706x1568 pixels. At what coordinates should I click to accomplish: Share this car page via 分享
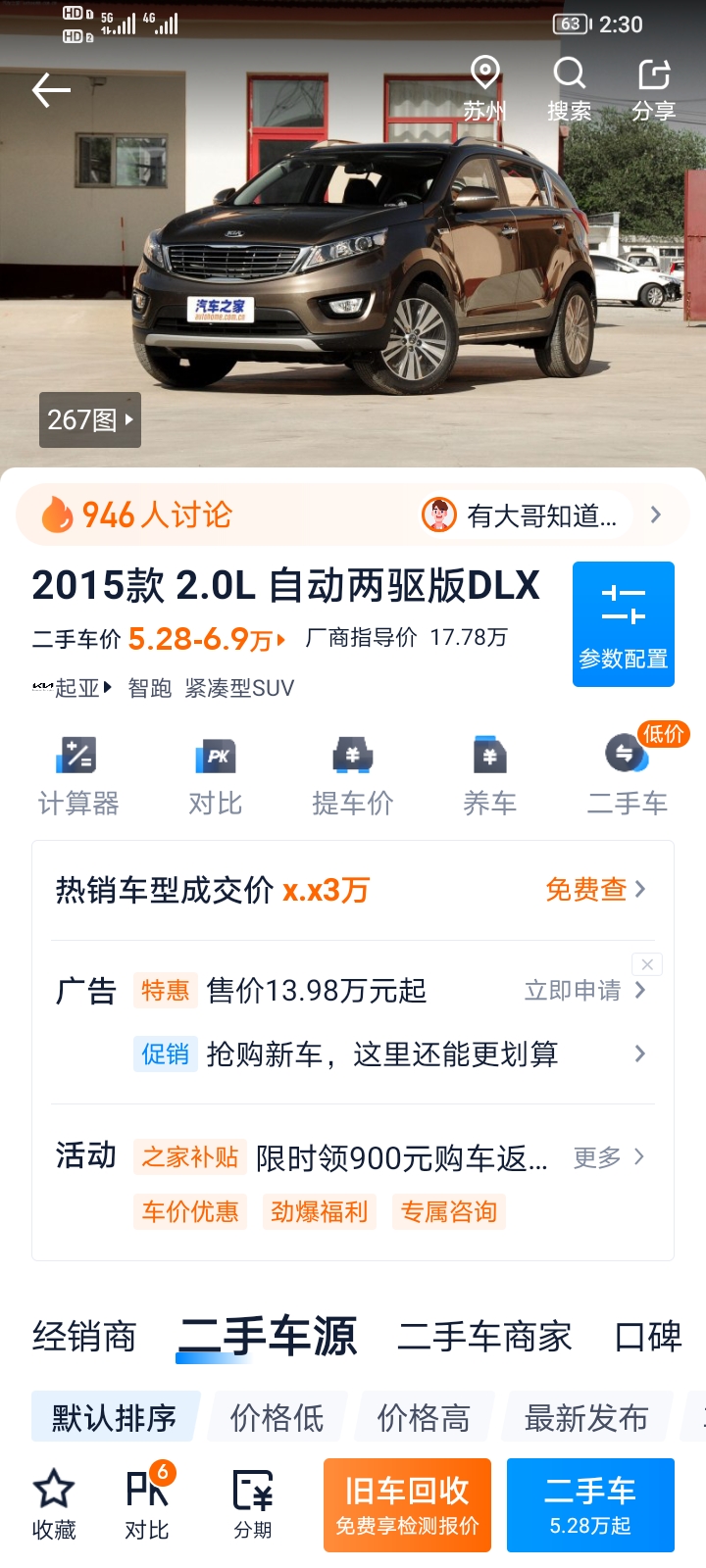tap(654, 89)
